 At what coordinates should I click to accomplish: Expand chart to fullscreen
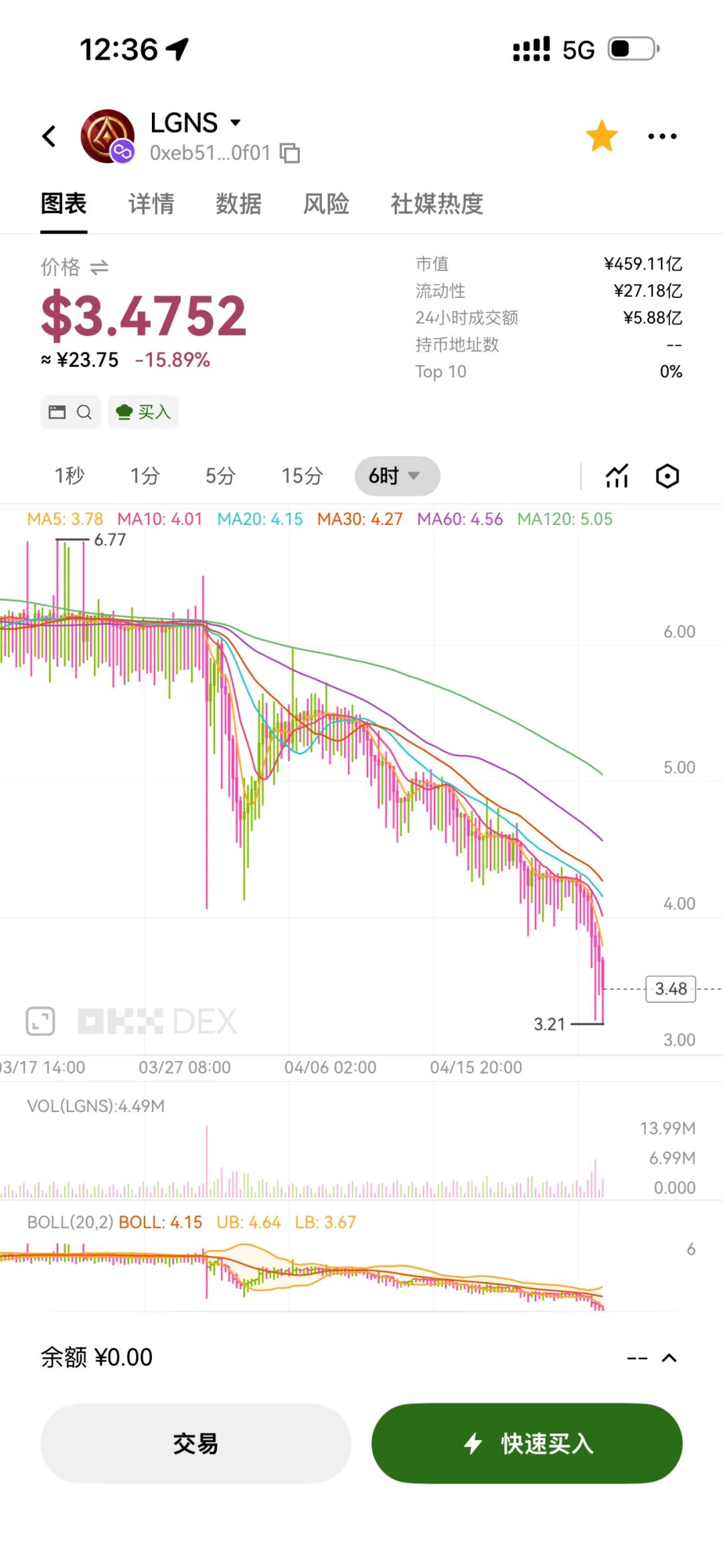40,1021
